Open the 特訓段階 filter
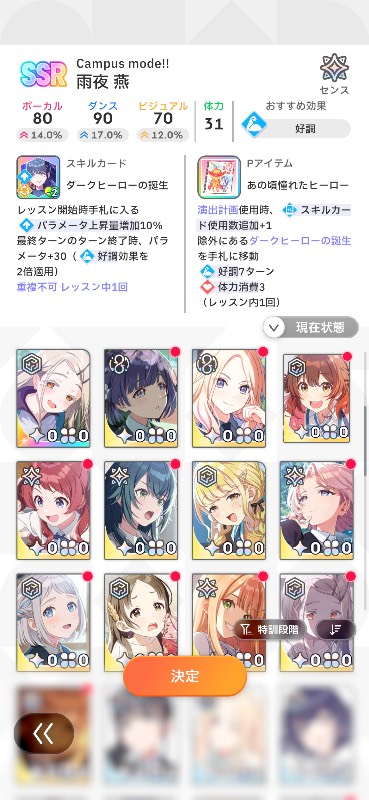 tap(270, 630)
